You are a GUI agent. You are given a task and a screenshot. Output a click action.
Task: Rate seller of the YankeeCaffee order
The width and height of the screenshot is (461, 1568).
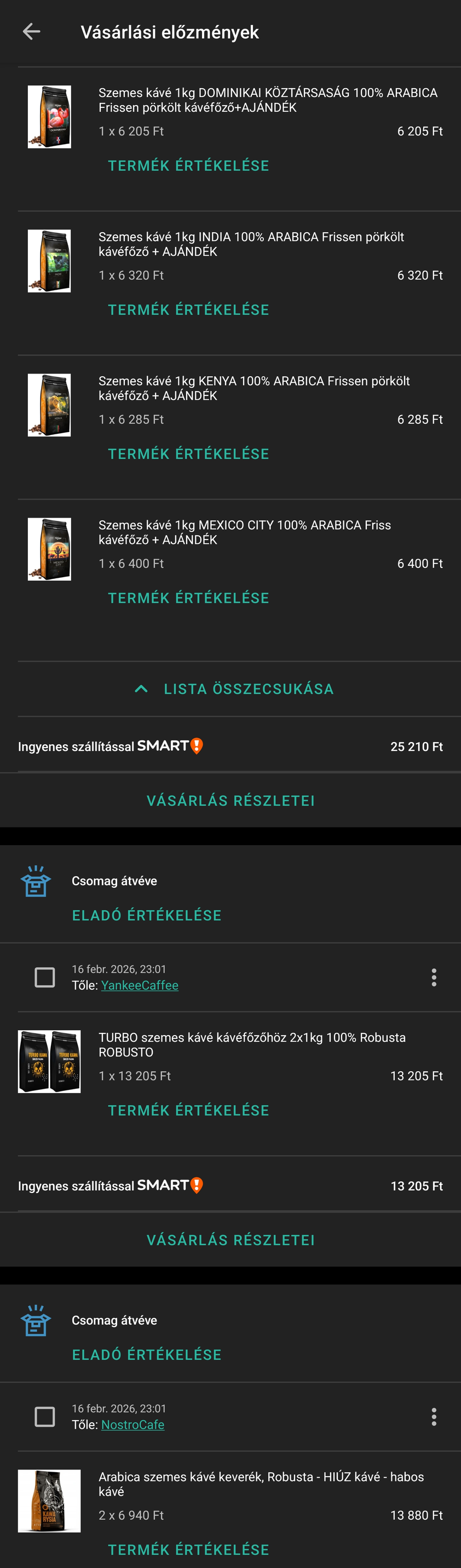(147, 916)
